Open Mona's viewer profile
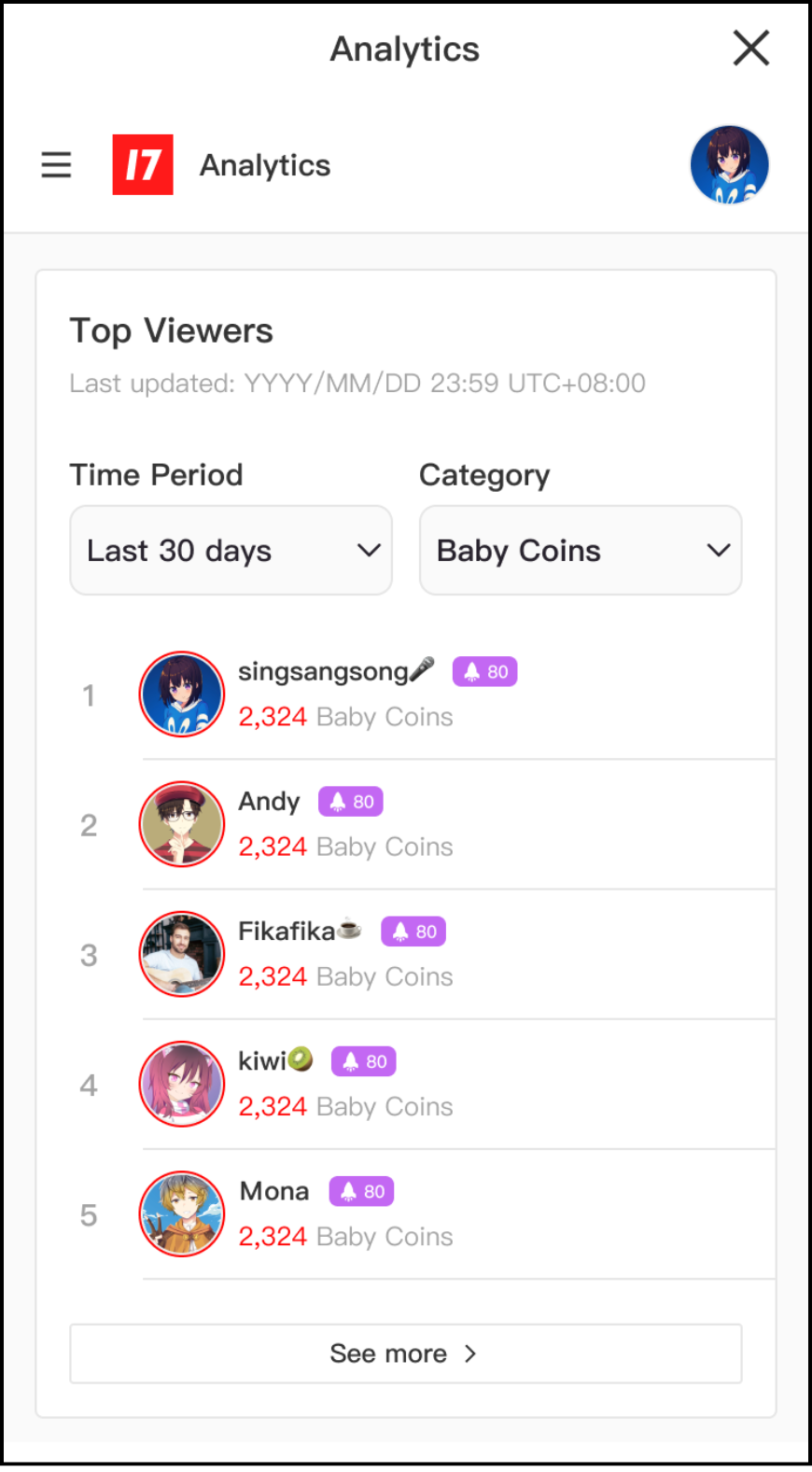812x1472 pixels. (182, 1213)
